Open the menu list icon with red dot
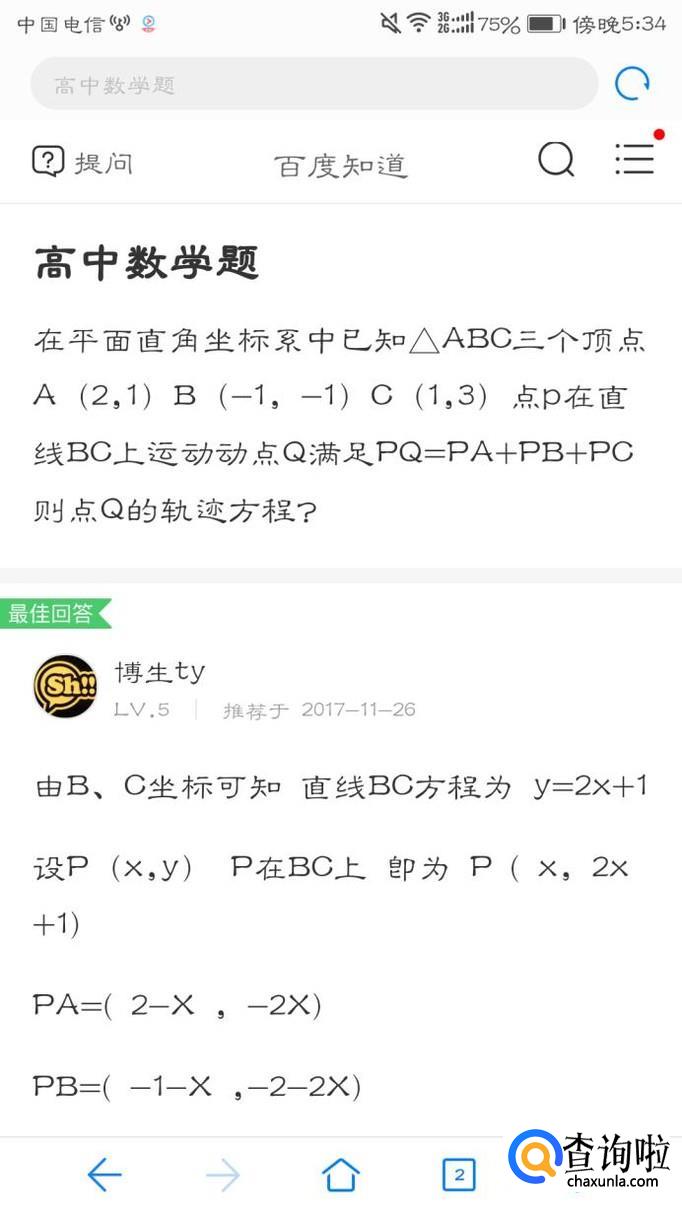Viewport: 682px width, 1212px height. 635,159
